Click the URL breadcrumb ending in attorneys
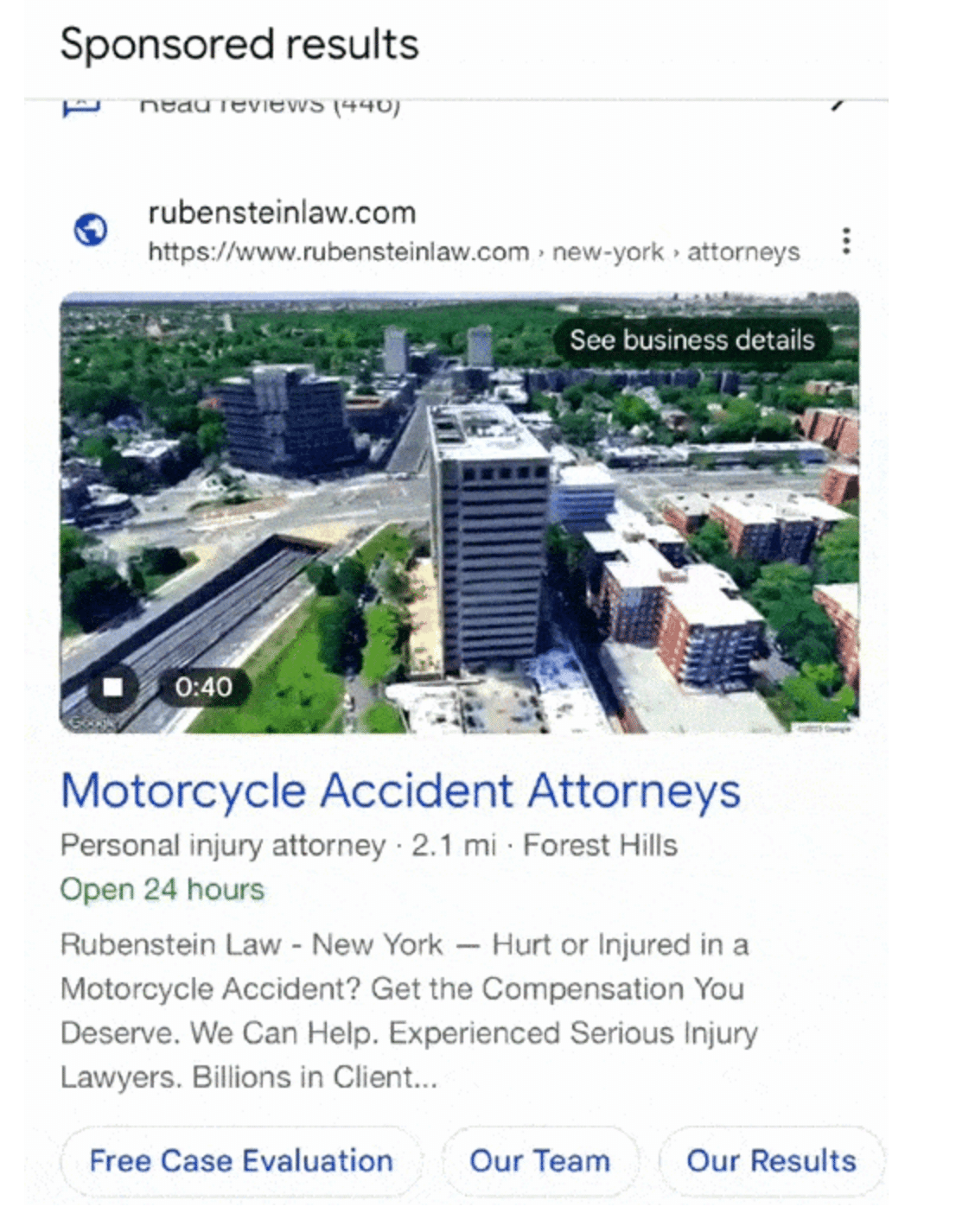 pyautogui.click(x=474, y=251)
